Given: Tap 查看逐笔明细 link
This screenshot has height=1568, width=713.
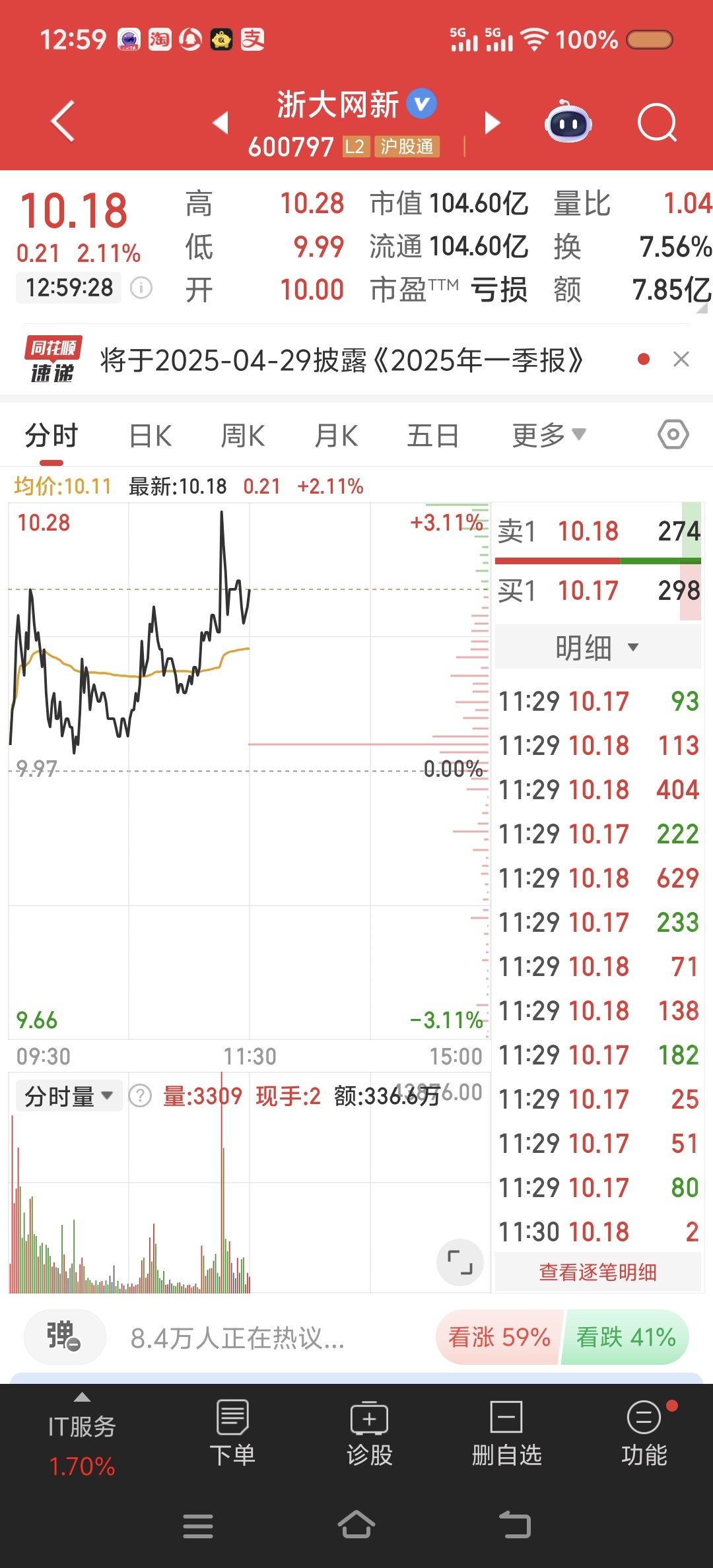Looking at the screenshot, I should click(597, 1272).
